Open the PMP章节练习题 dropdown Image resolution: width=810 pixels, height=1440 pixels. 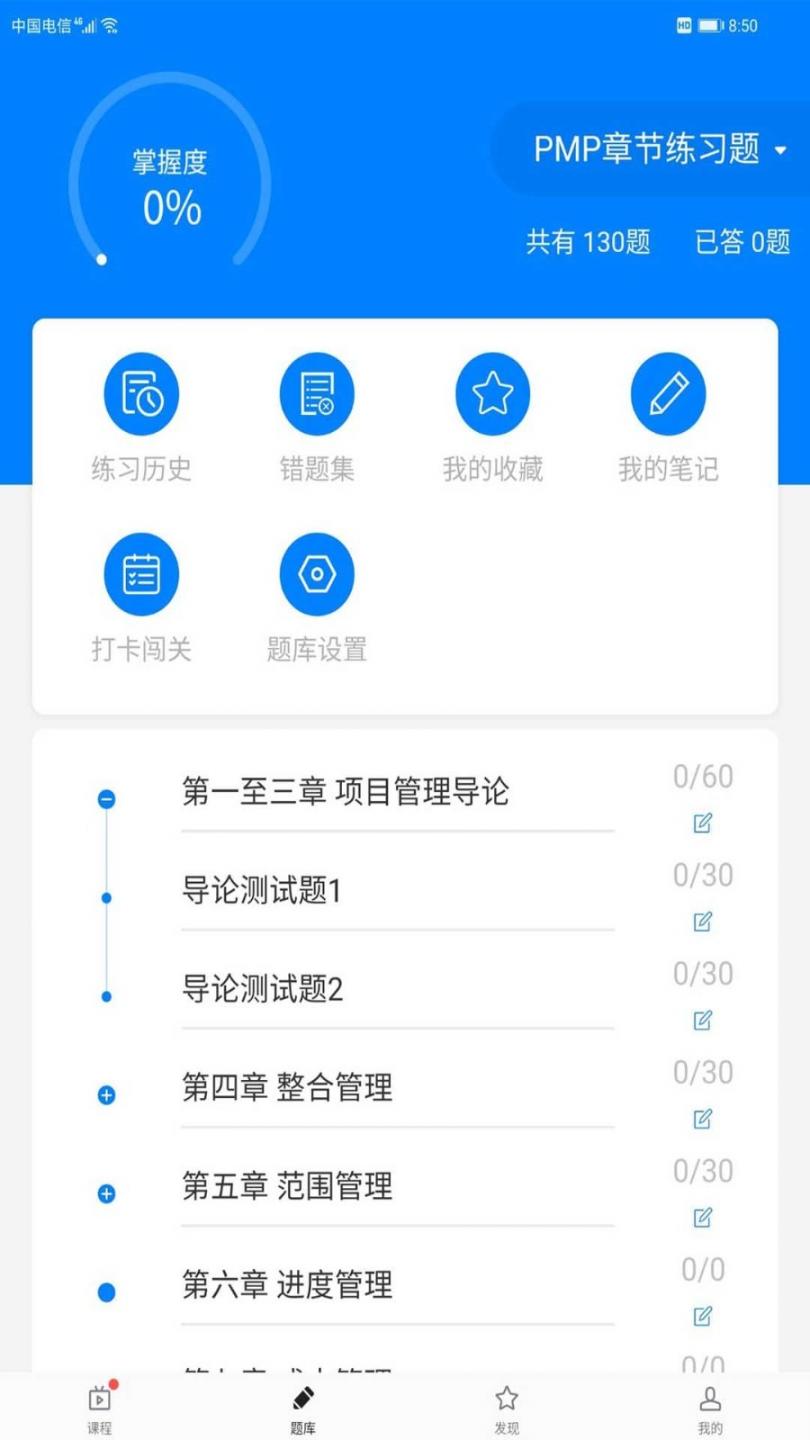(x=660, y=150)
